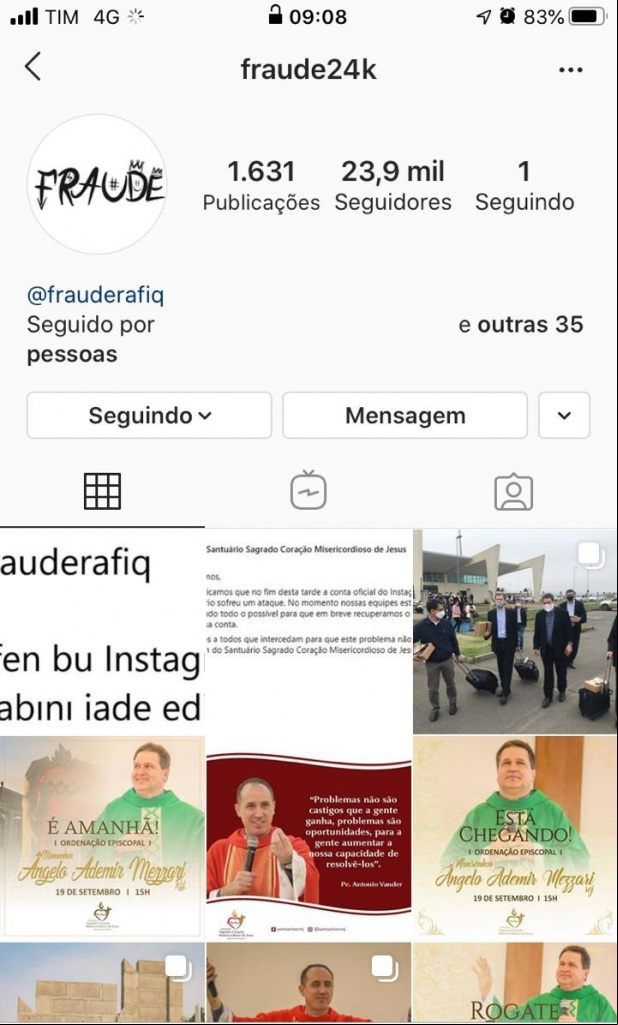Open the FRAUDE profile picture
Screen dimensions: 618x1025
pos(97,184)
